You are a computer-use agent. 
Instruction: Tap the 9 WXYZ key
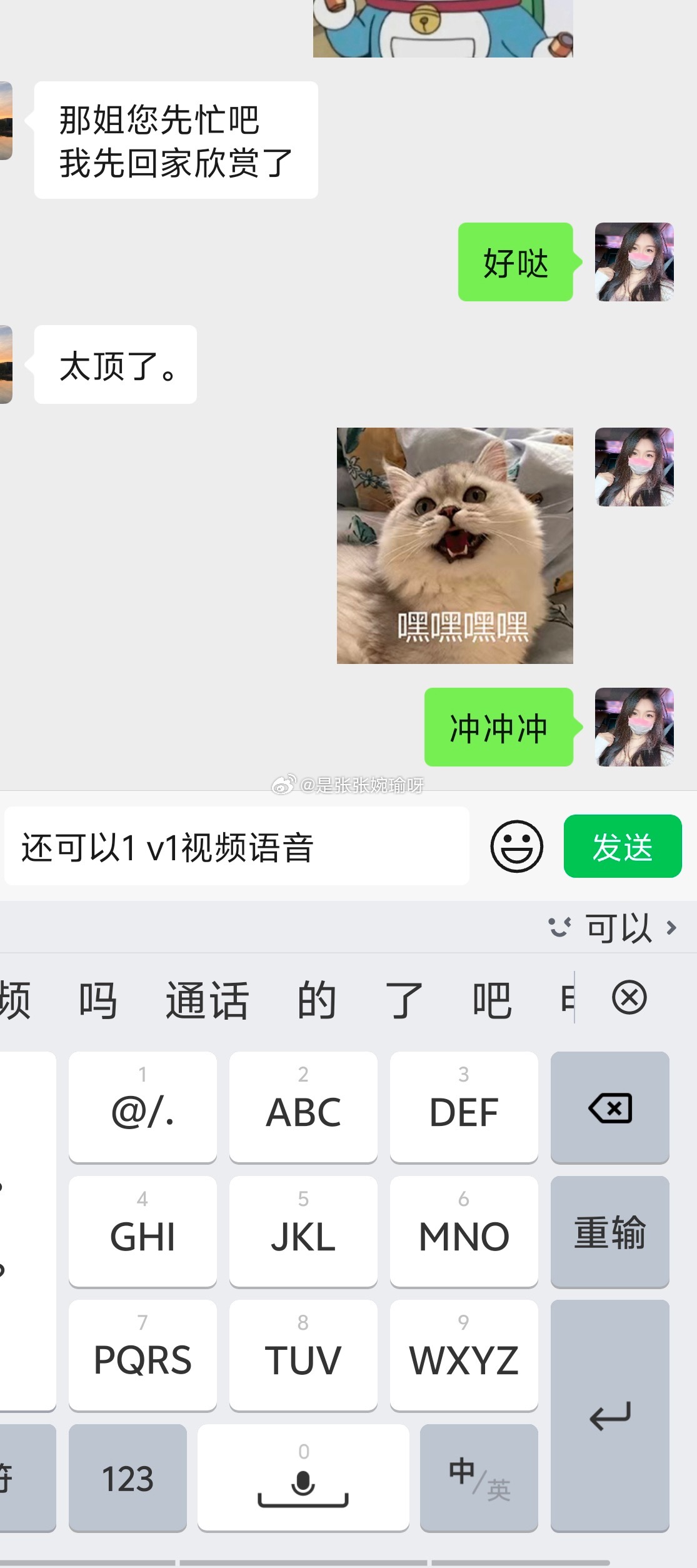point(464,1355)
